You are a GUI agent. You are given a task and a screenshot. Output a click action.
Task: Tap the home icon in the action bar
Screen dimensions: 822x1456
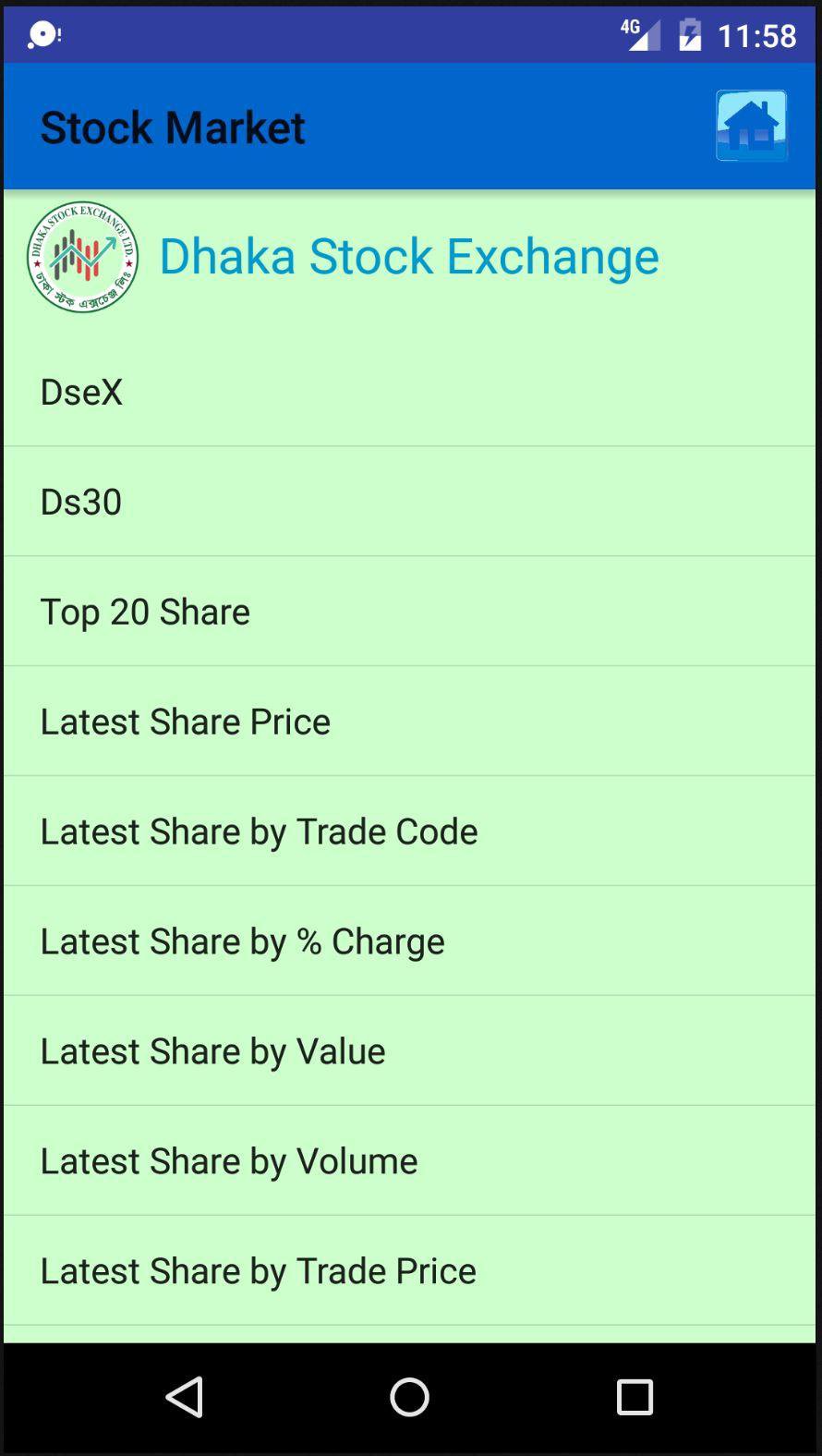tap(752, 125)
